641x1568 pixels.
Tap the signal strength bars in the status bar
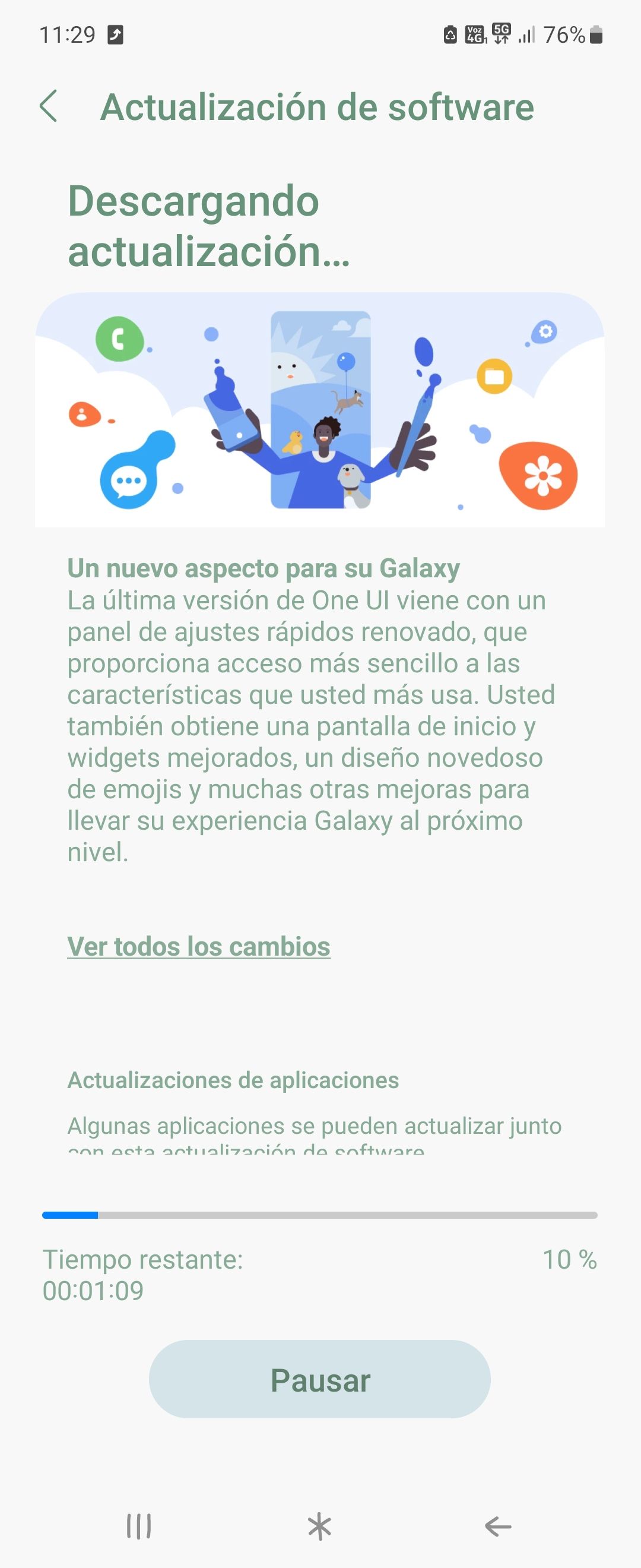pyautogui.click(x=528, y=35)
